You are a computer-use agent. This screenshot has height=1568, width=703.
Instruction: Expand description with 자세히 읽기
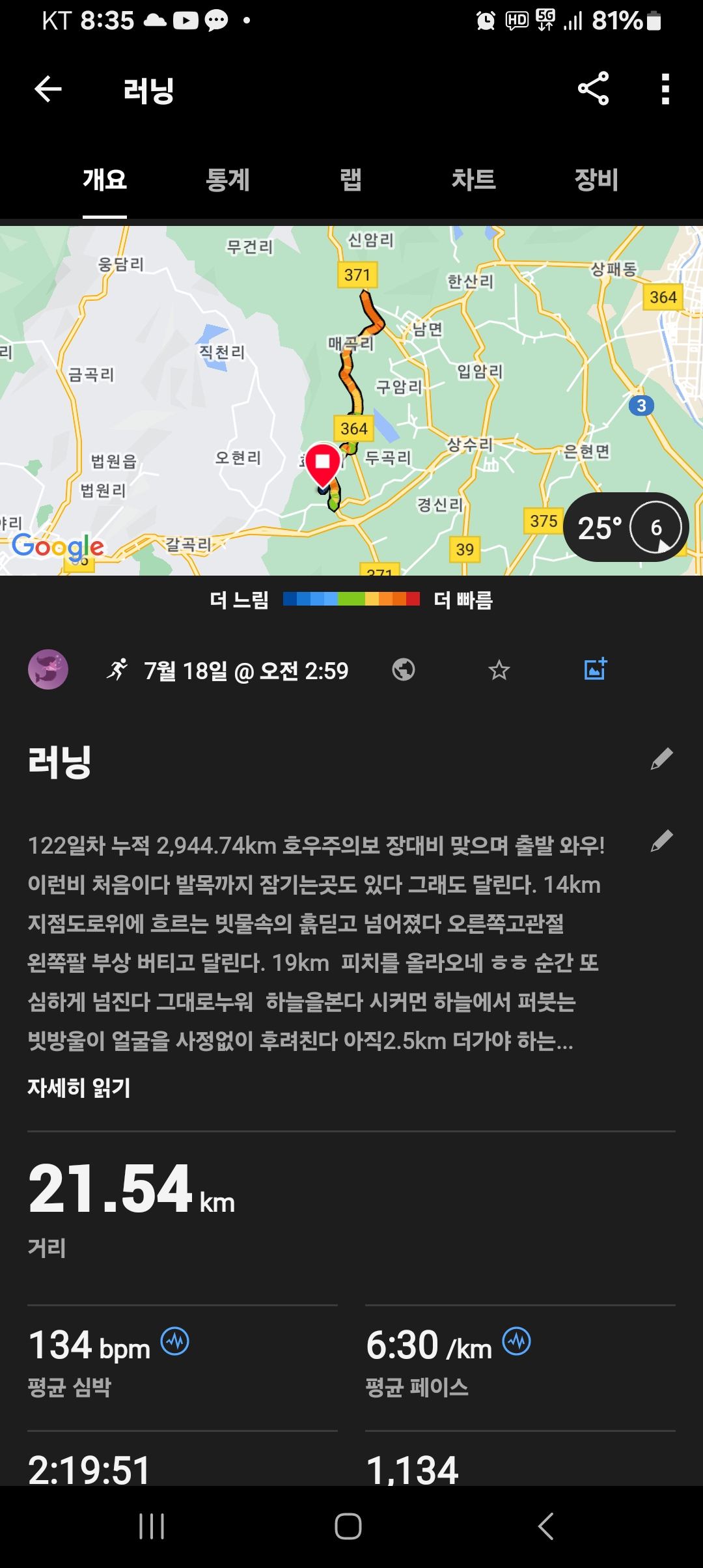(79, 1087)
